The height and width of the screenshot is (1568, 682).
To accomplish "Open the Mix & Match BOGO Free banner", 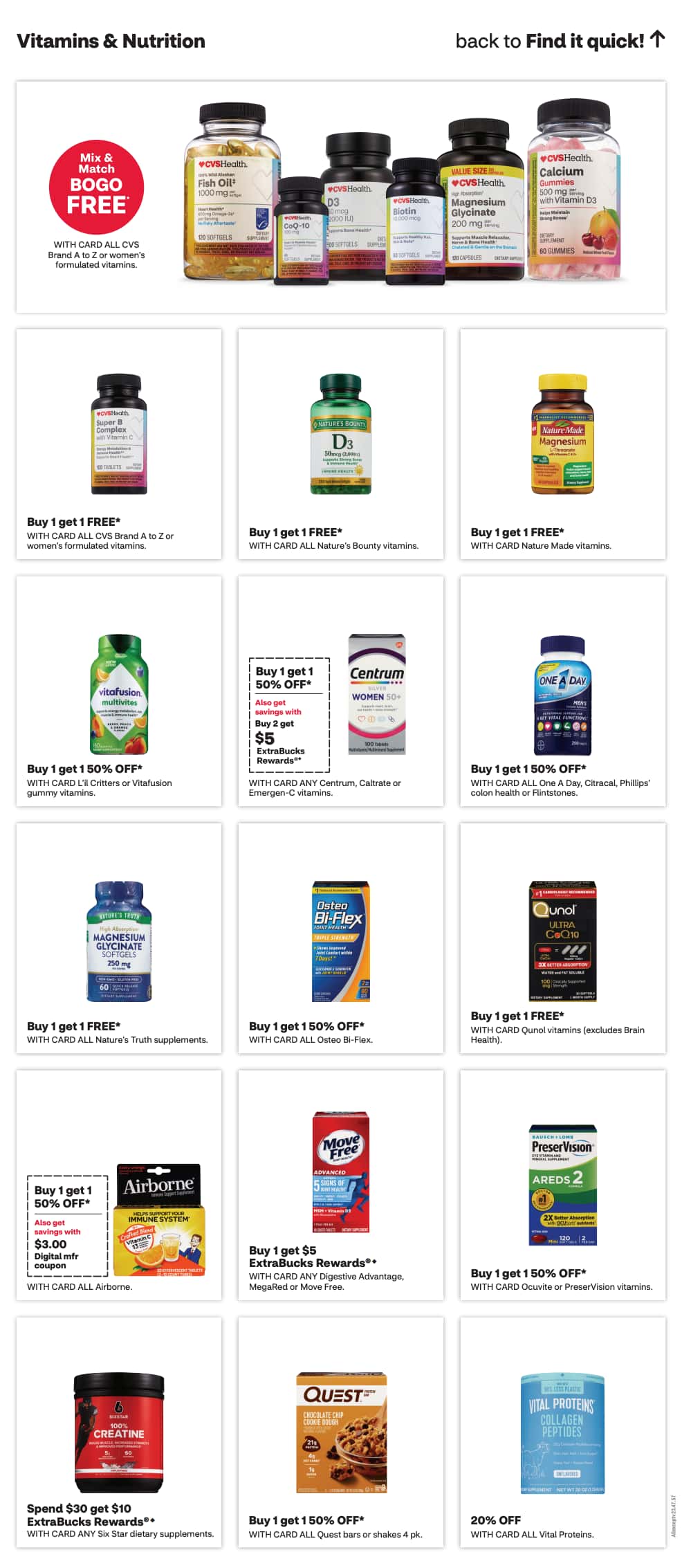I will [x=340, y=197].
